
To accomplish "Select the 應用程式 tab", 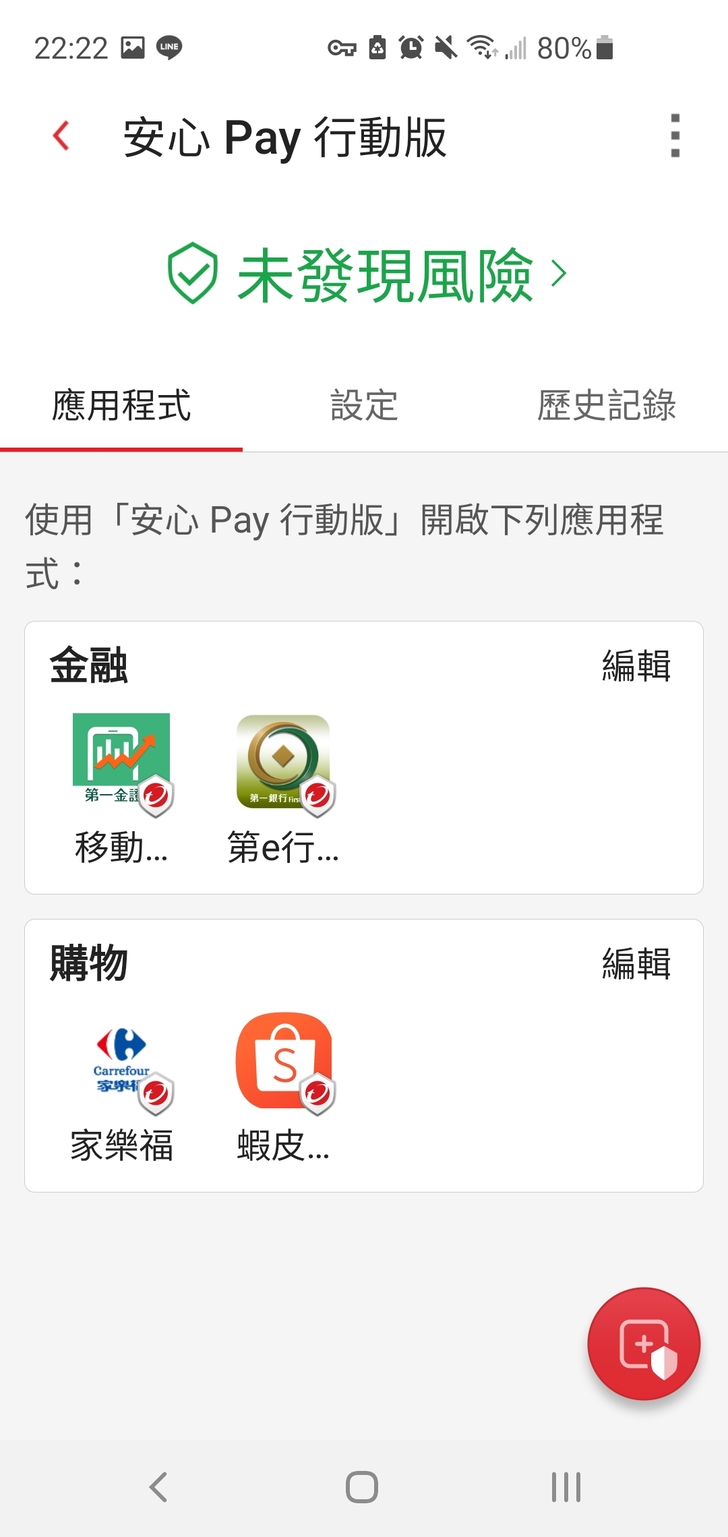I will 121,406.
